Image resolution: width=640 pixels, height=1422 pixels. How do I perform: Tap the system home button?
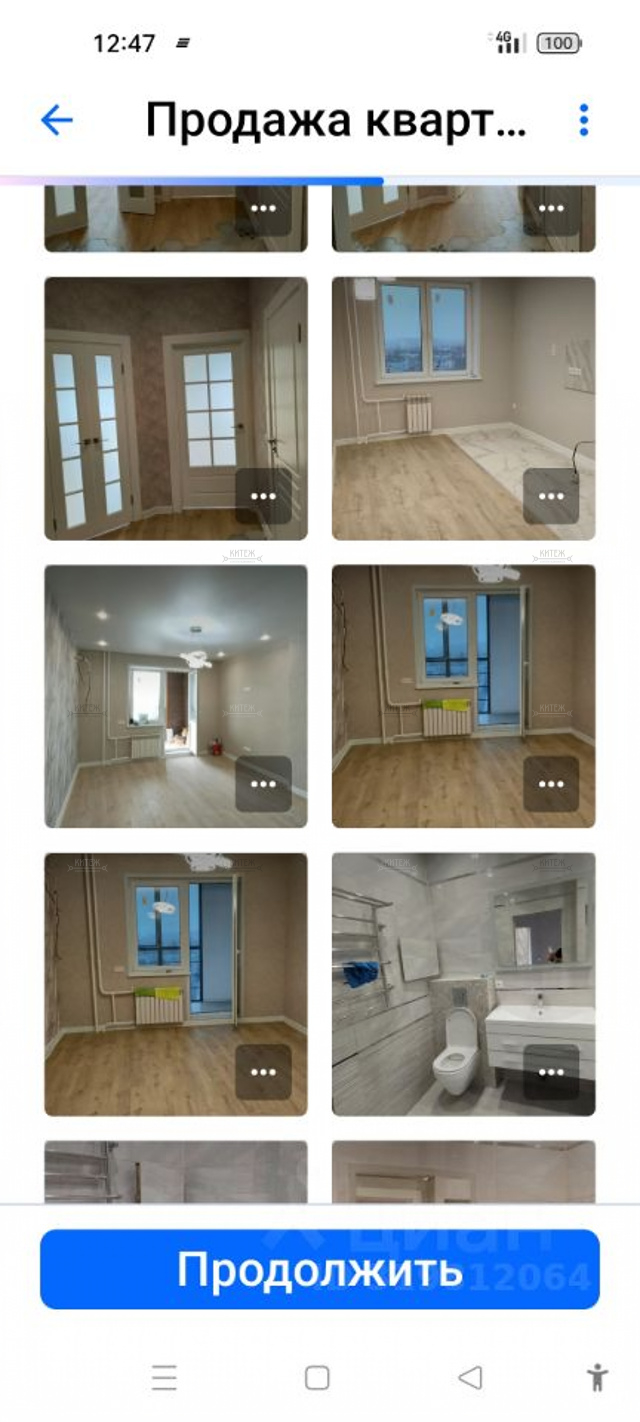click(x=317, y=1377)
